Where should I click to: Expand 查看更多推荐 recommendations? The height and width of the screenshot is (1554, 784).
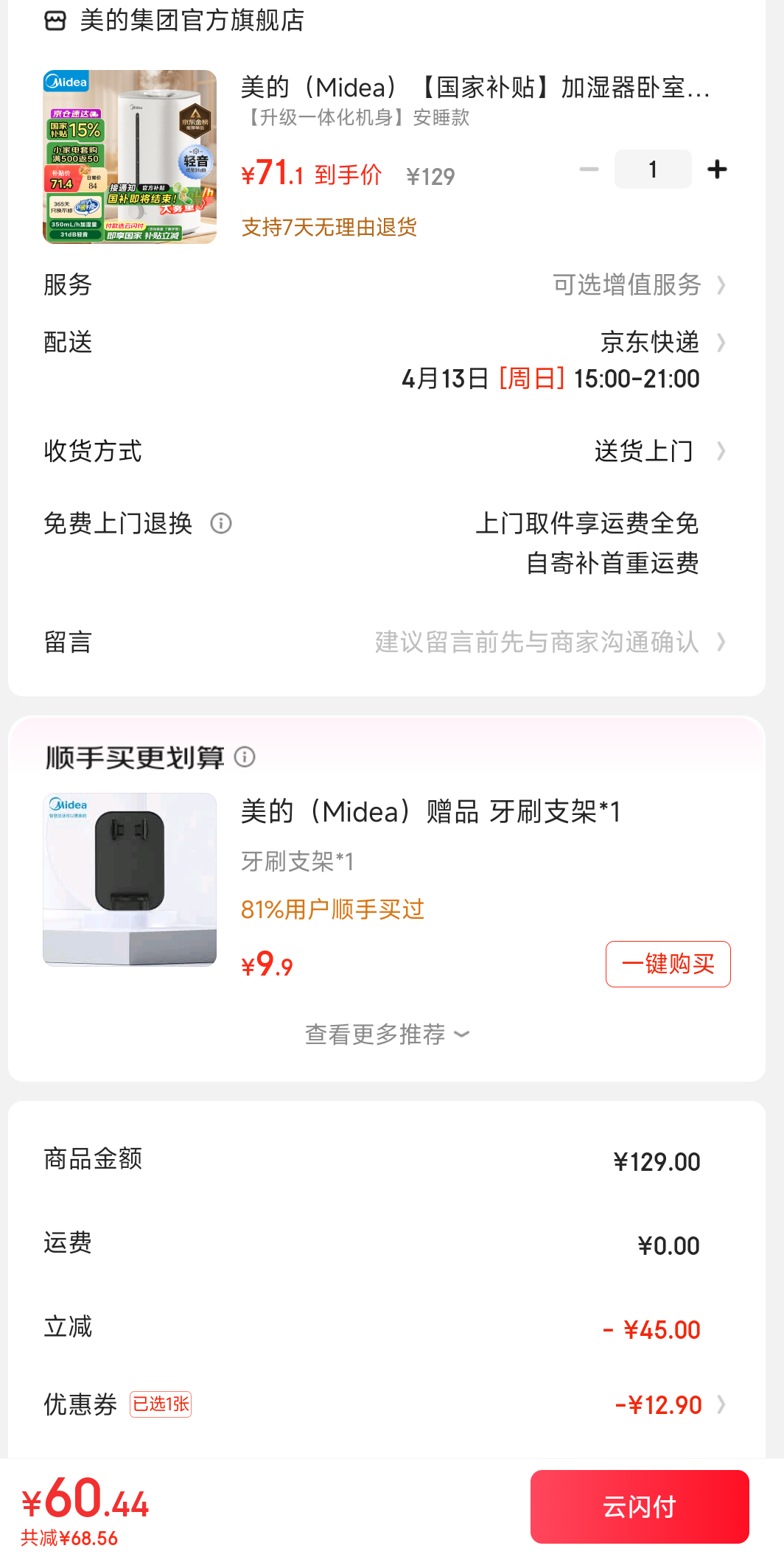(x=387, y=1035)
